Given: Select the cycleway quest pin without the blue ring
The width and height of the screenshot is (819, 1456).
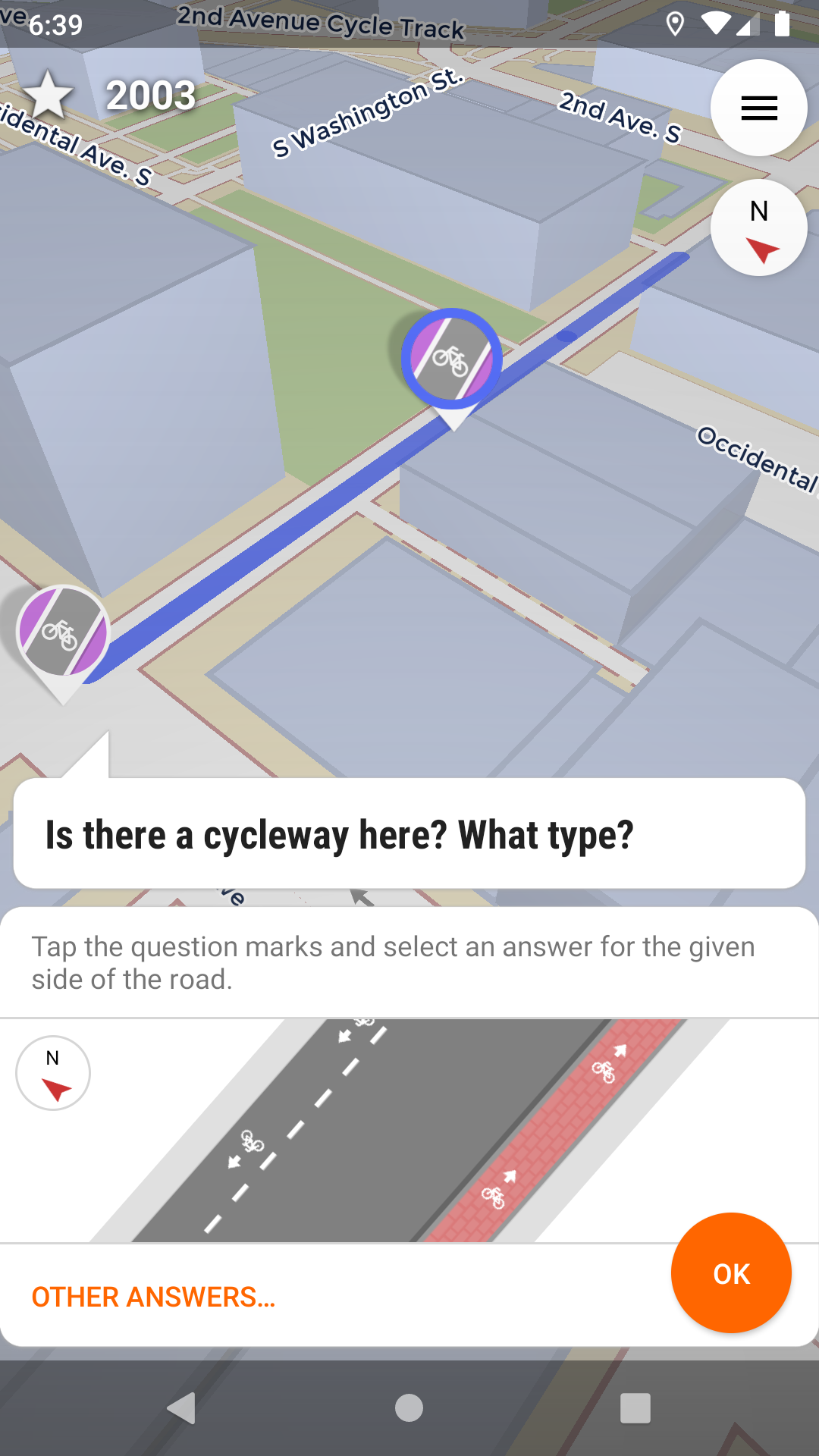Looking at the screenshot, I should (64, 632).
